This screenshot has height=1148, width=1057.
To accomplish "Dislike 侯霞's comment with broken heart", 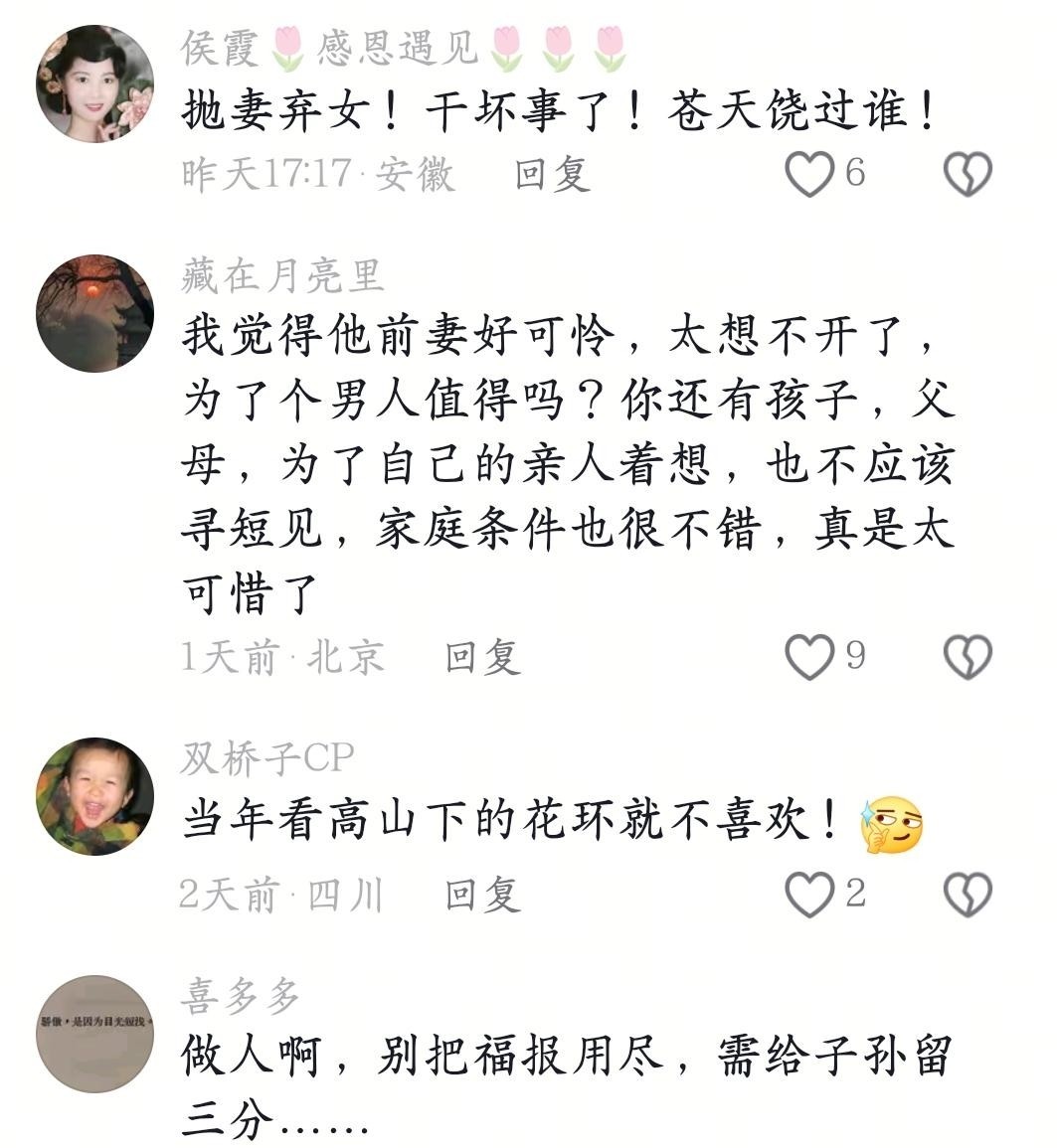I will pos(968,175).
